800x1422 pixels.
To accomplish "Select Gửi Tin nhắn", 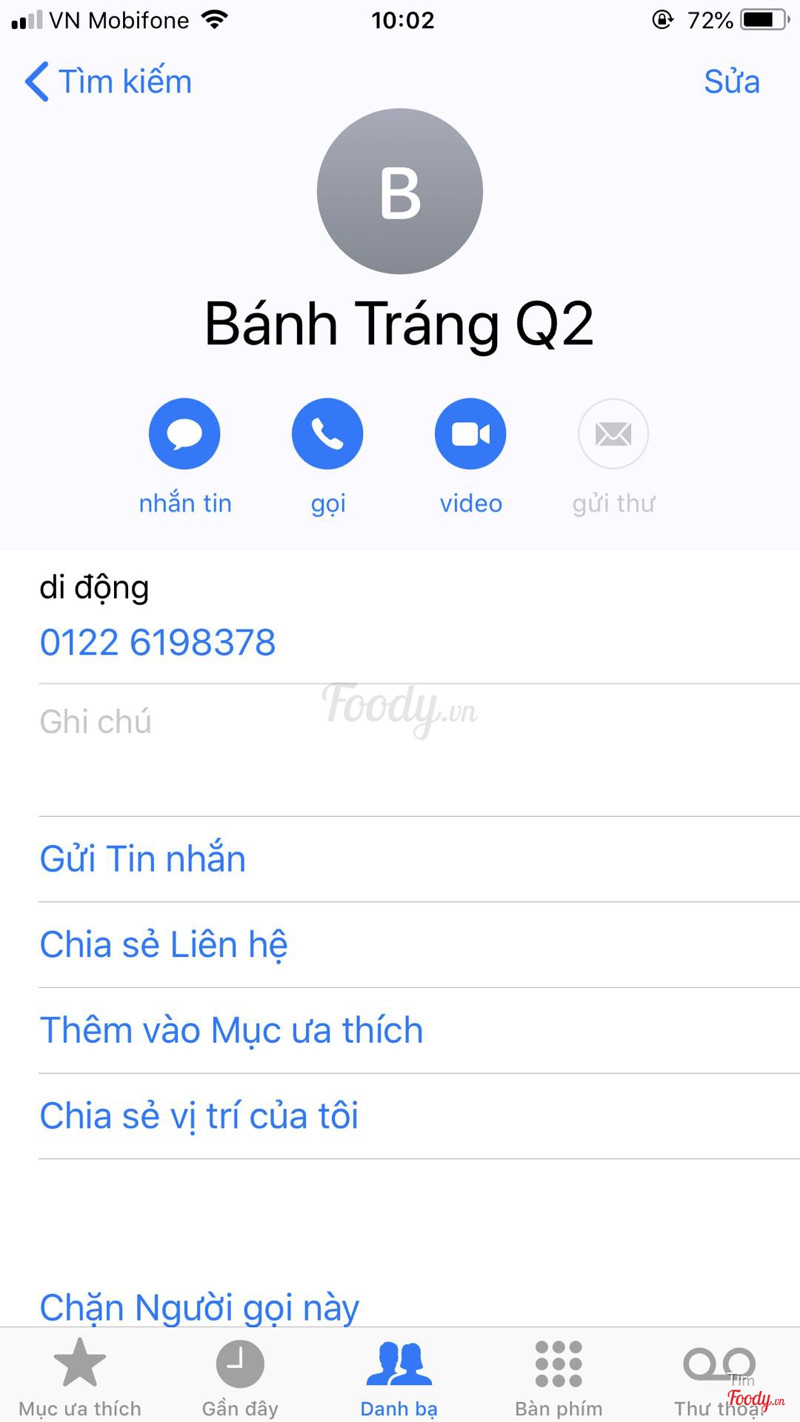I will coord(143,859).
